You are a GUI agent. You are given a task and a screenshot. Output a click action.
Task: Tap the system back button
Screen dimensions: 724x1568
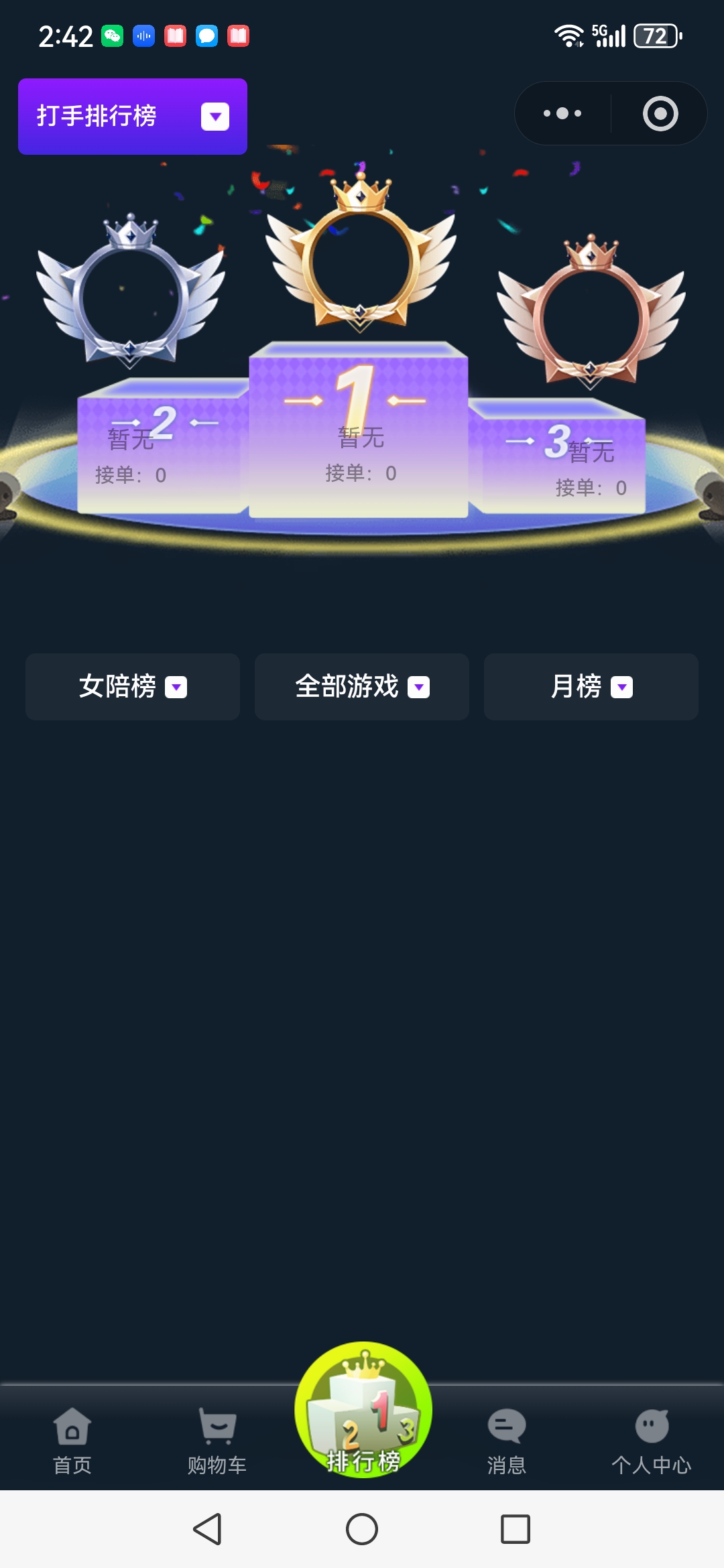click(208, 1529)
